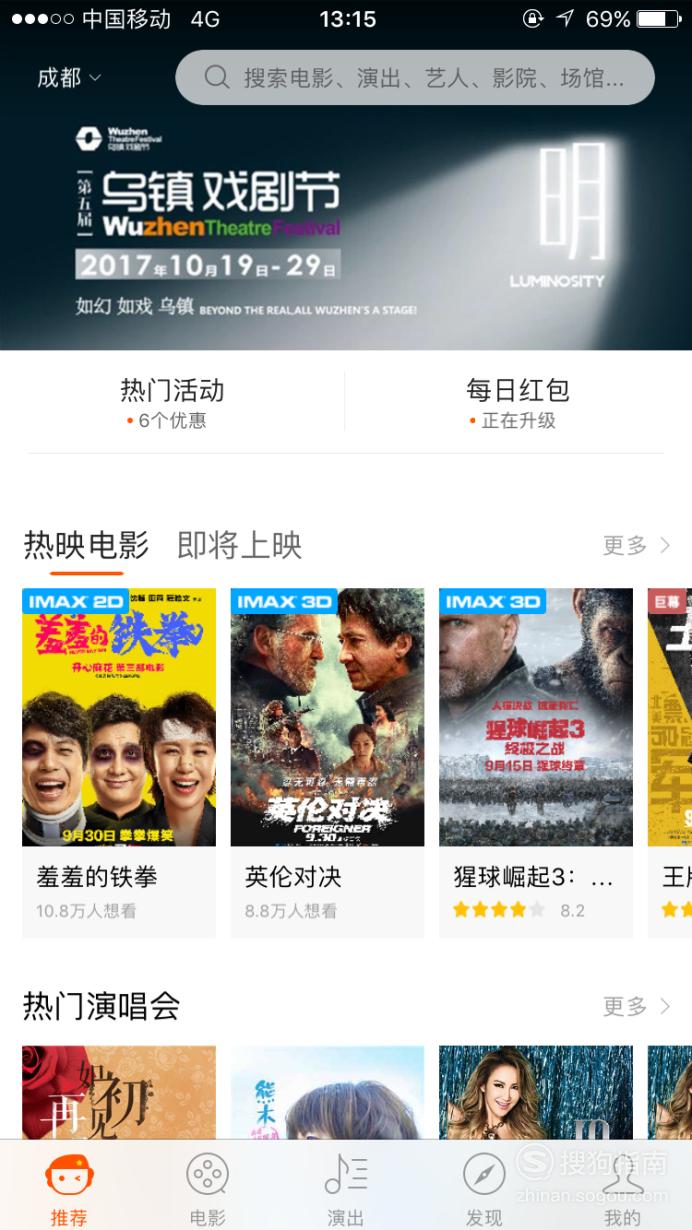Open the 我的 bottom tab
This screenshot has height=1230, width=692.
point(622,1188)
